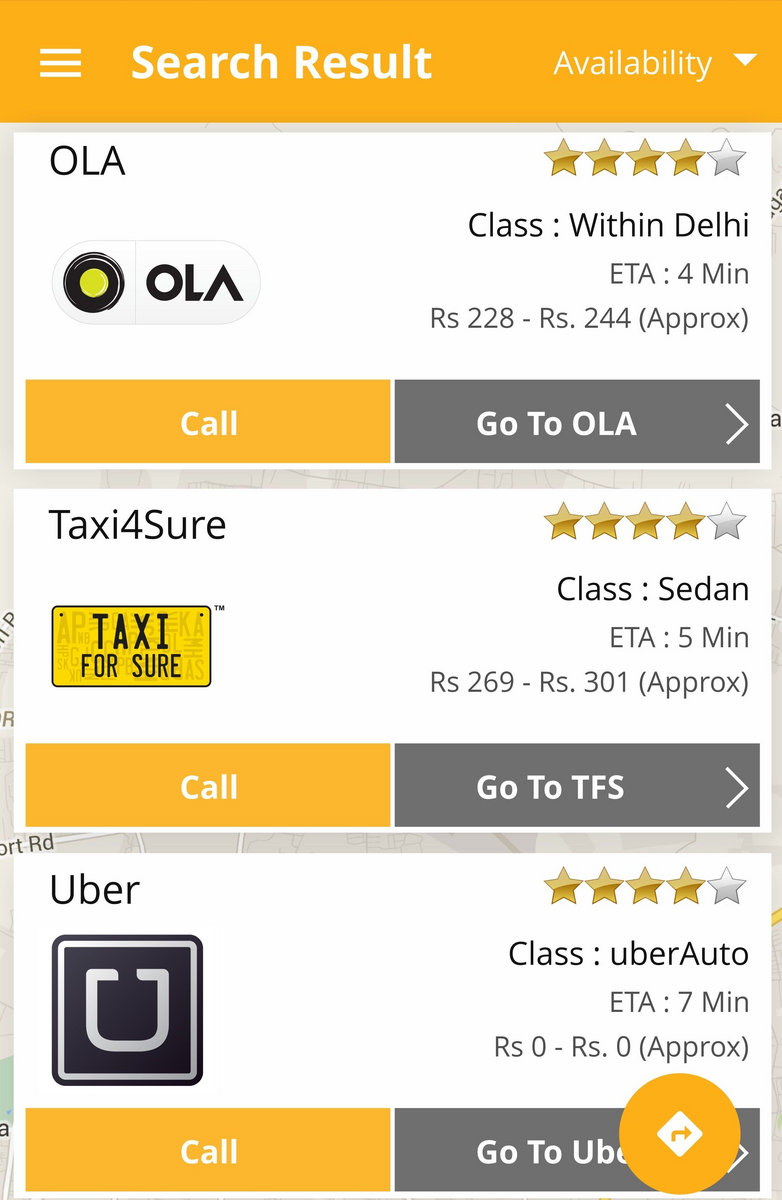The width and height of the screenshot is (782, 1200).
Task: Call OLA cab service
Action: pos(208,422)
